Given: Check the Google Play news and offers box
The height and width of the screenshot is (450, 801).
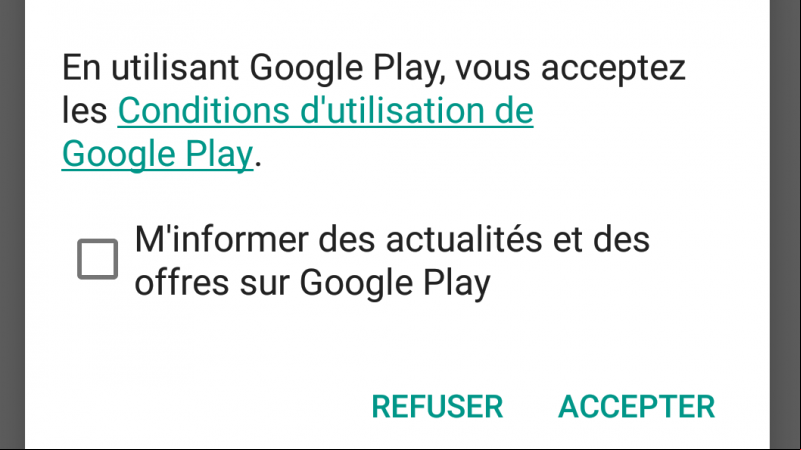Looking at the screenshot, I should [x=98, y=260].
